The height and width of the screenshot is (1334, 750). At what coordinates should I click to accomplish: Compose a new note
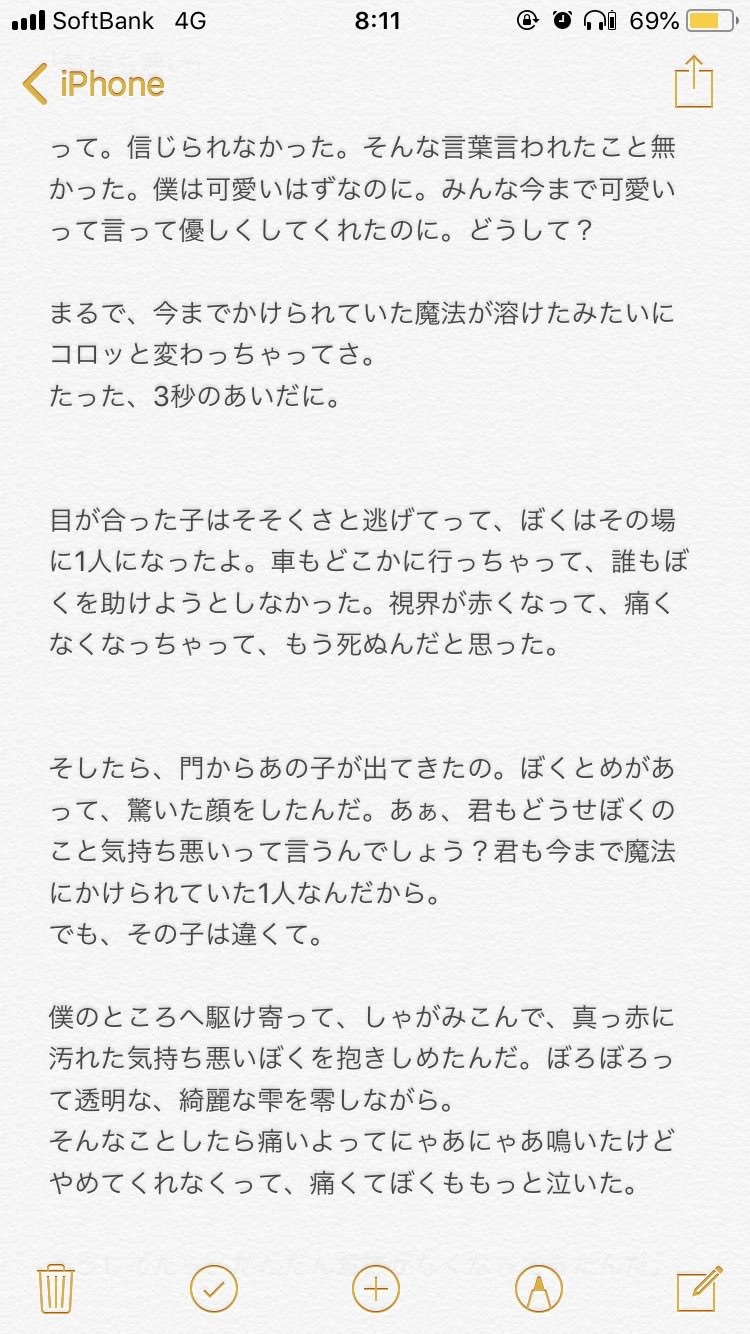point(698,1288)
